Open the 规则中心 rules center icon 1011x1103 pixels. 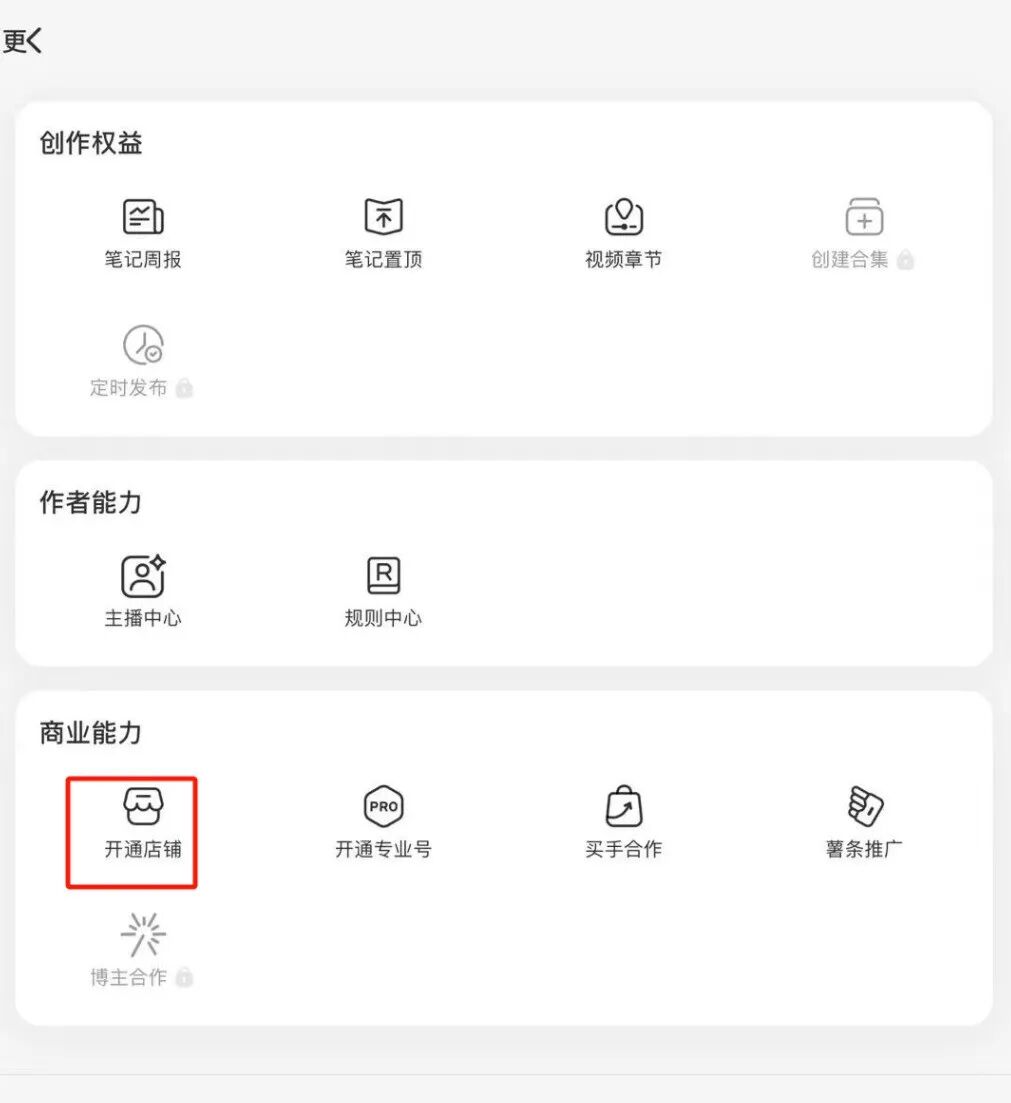[383, 575]
